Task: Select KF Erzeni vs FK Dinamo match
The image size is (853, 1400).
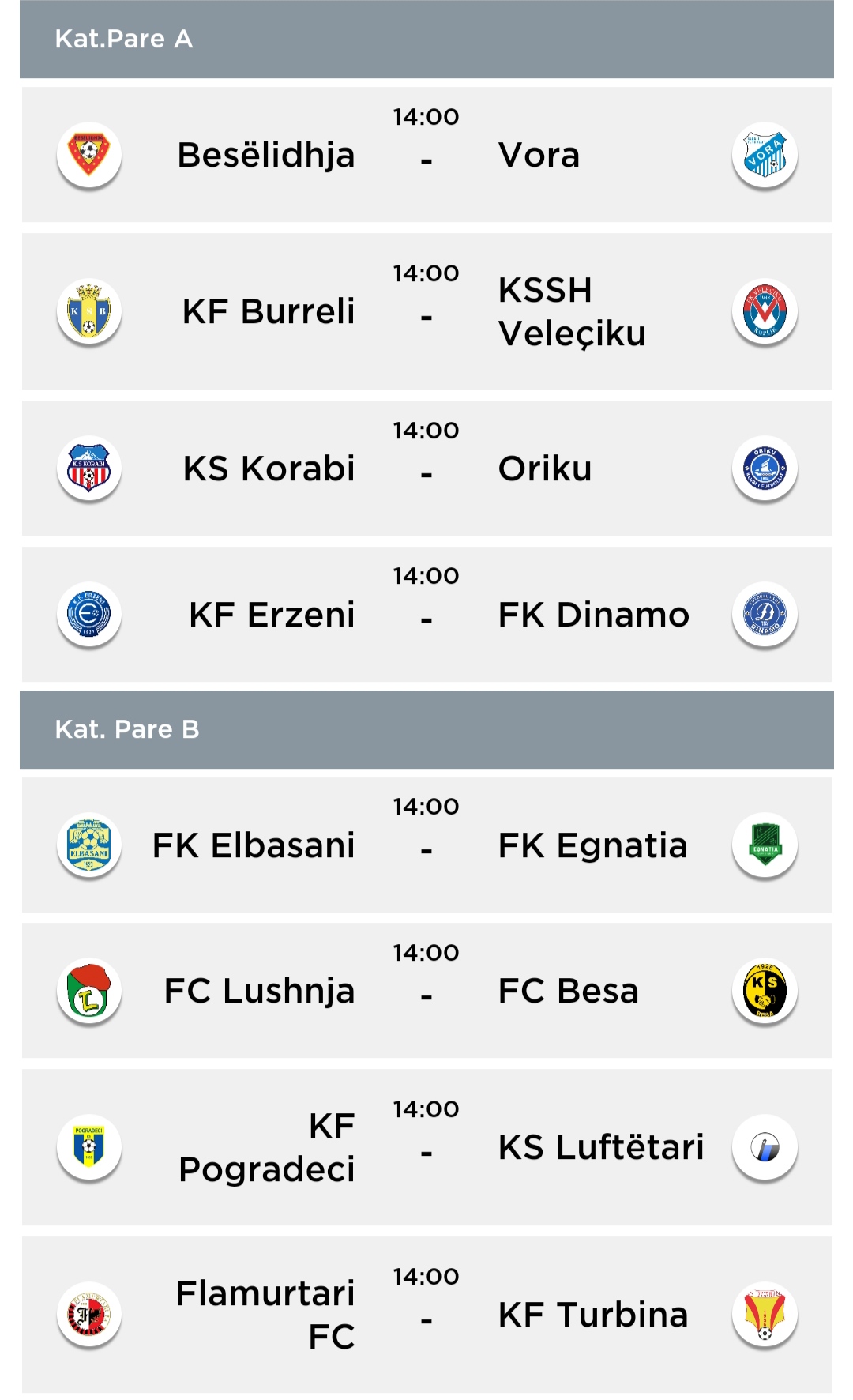Action: (x=426, y=614)
